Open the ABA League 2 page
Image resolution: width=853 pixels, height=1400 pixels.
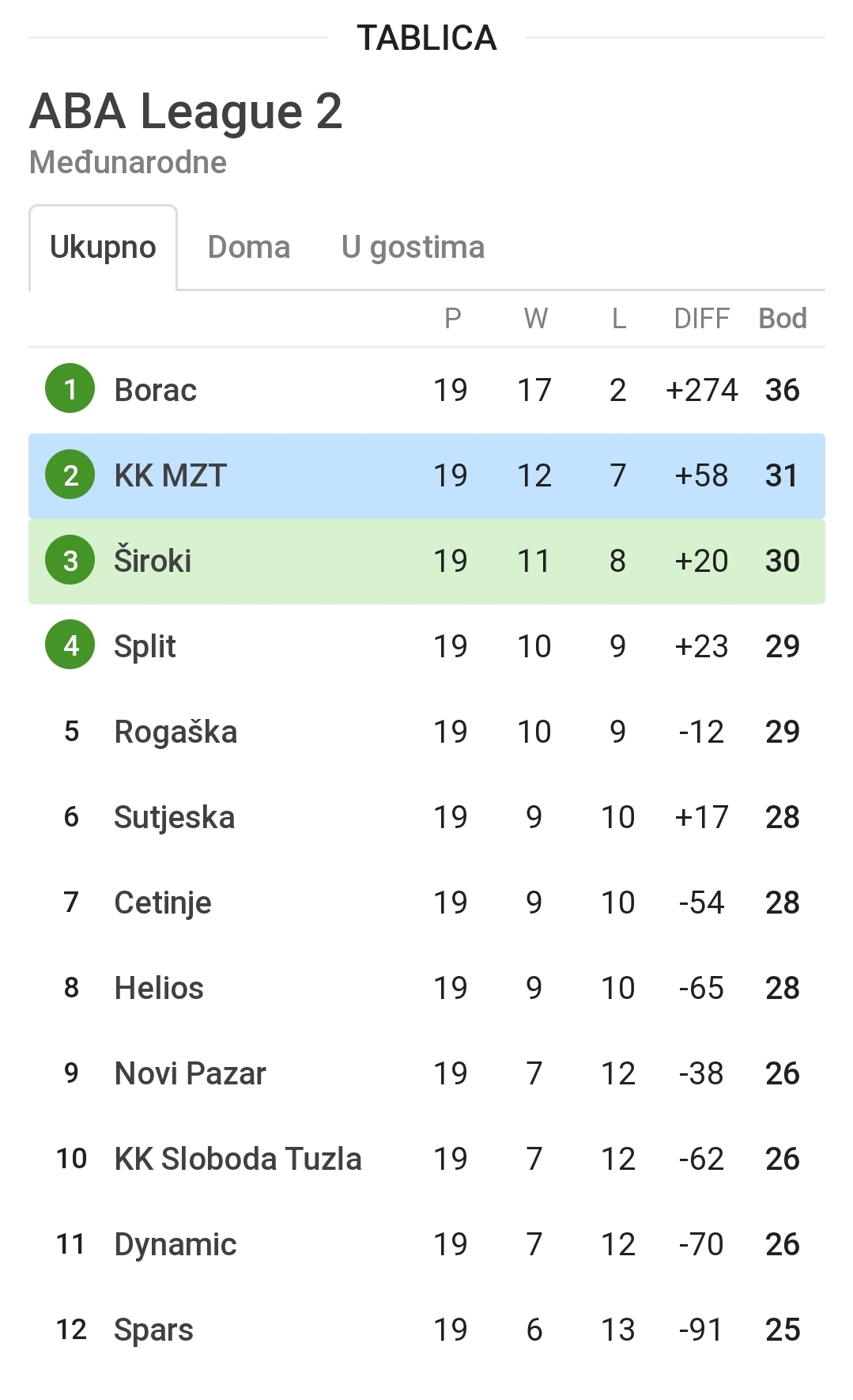tap(186, 111)
